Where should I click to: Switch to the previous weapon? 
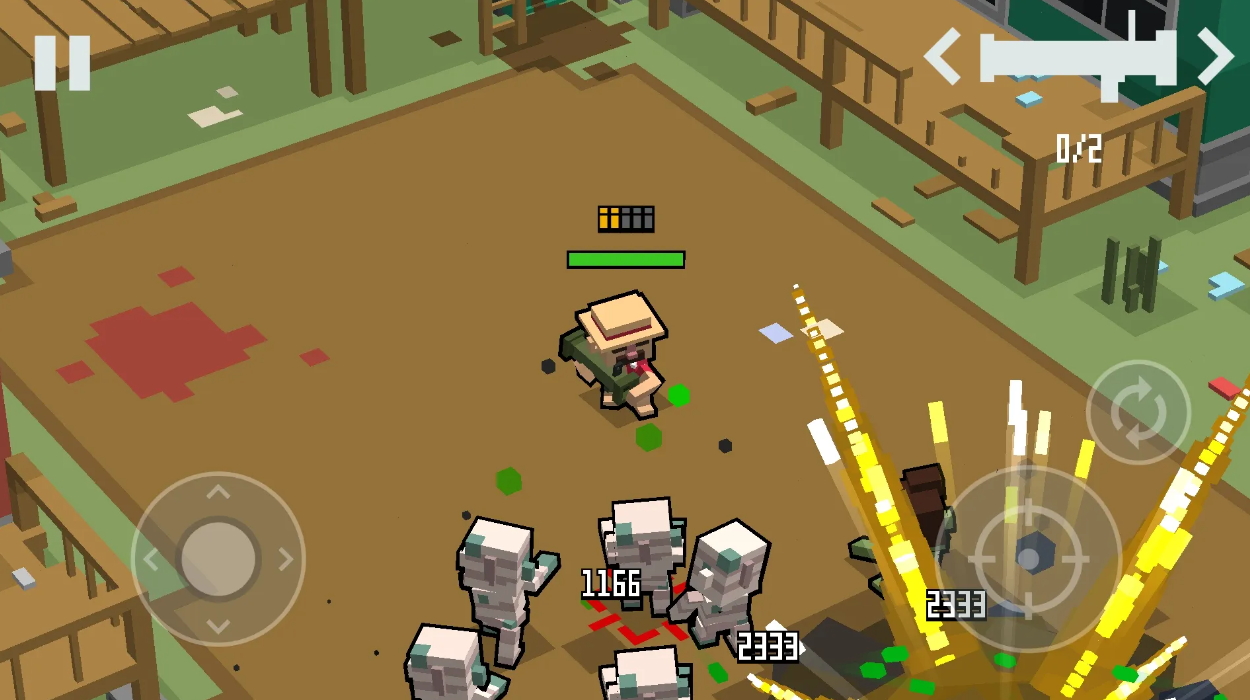tap(942, 57)
